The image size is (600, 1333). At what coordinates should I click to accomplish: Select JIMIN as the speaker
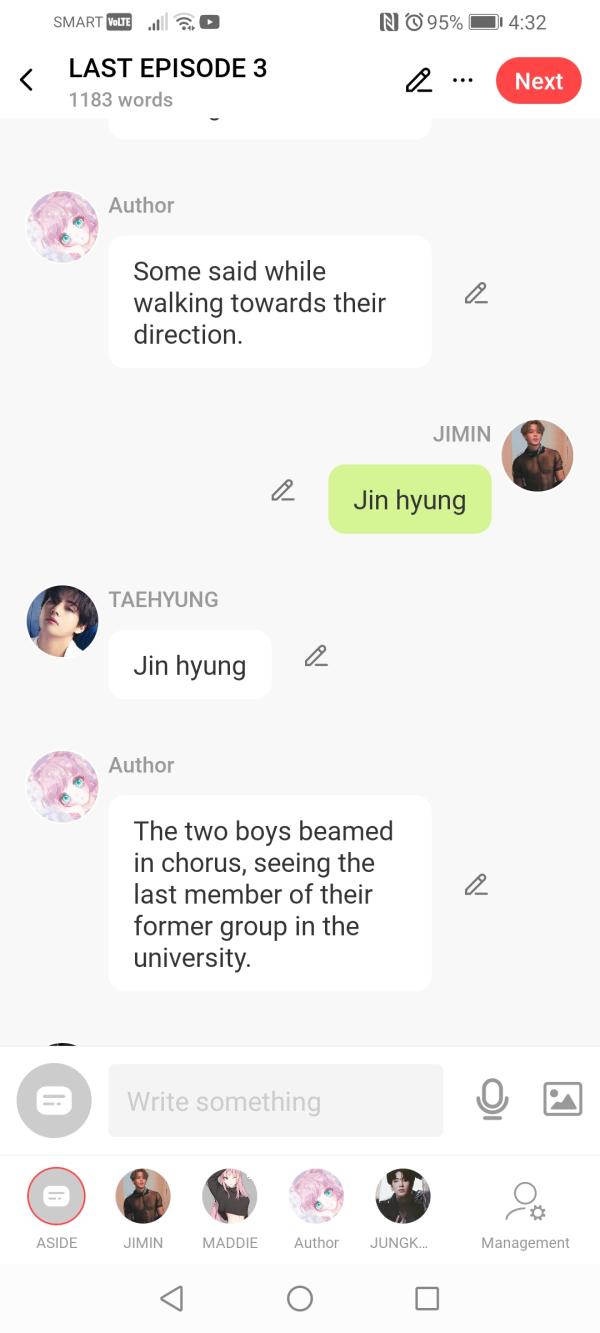(143, 1197)
